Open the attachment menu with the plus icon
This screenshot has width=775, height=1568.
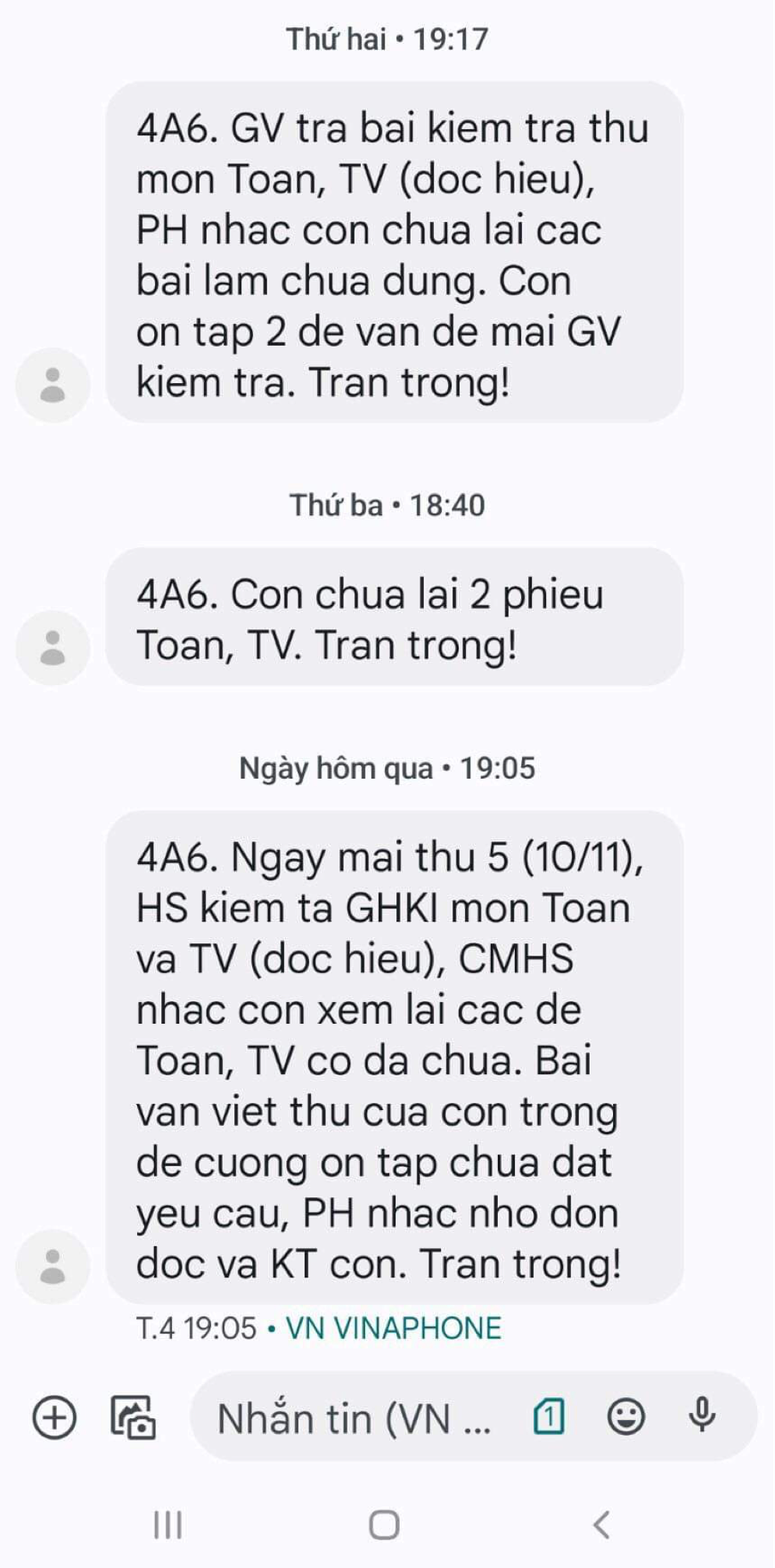coord(53,1417)
